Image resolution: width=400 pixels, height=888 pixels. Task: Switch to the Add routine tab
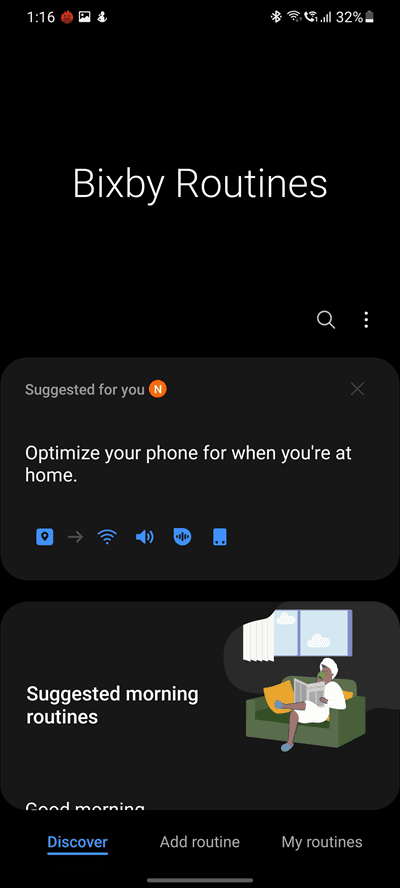(199, 842)
